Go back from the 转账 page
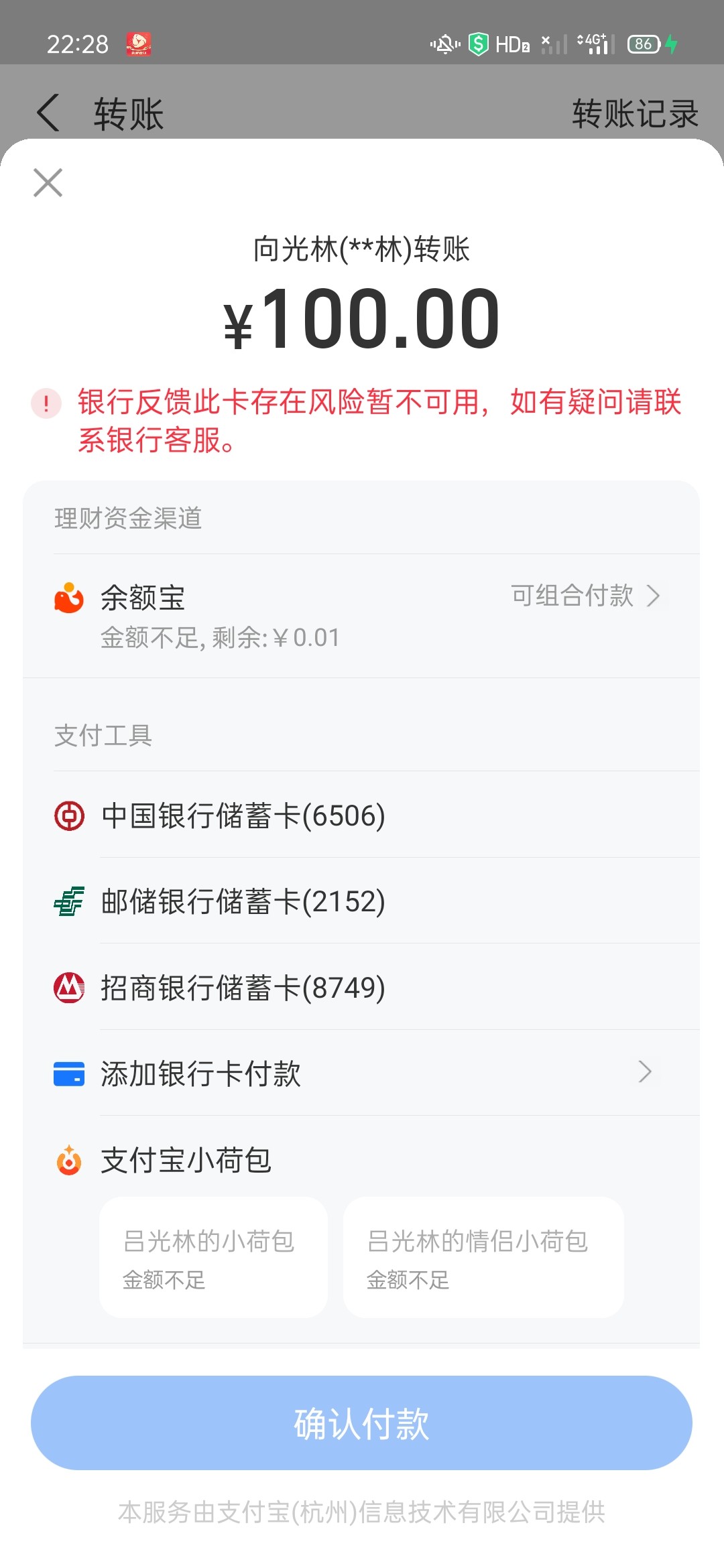Viewport: 724px width, 1568px height. point(48,113)
